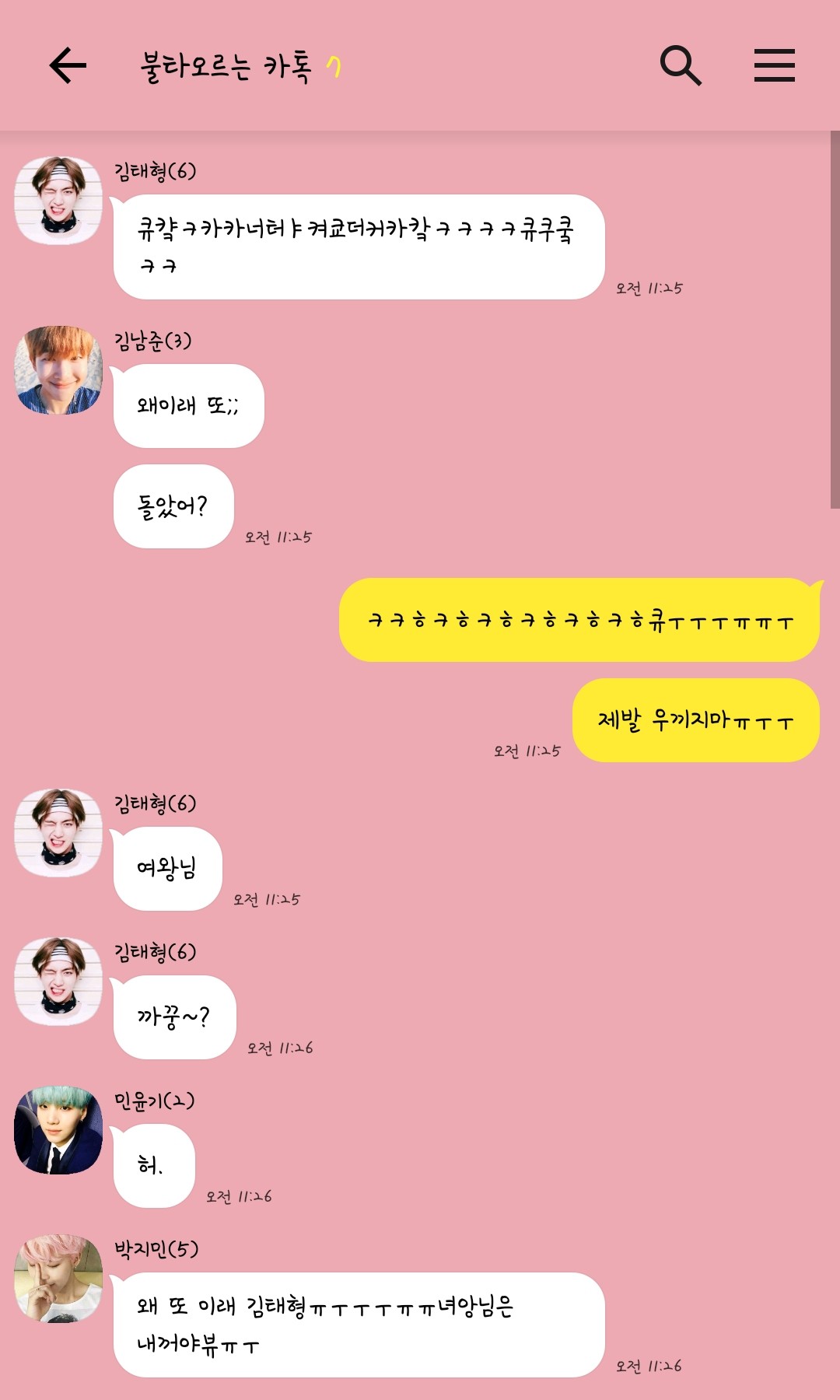Tap 김태형's avatar beside the 여왕님 message
Screen dimensions: 840x1400
click(58, 833)
